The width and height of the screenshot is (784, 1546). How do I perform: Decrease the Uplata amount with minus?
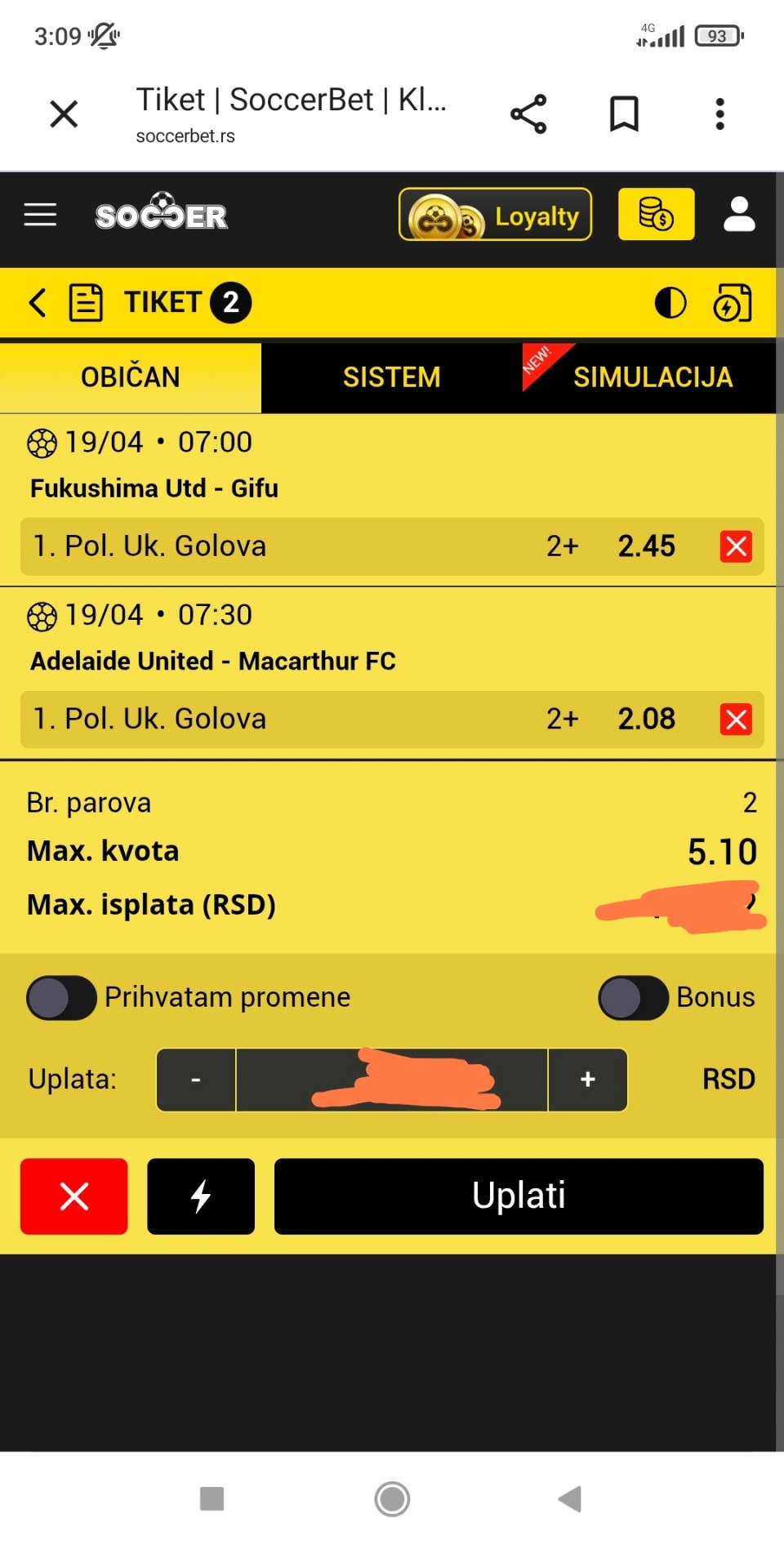tap(196, 1080)
